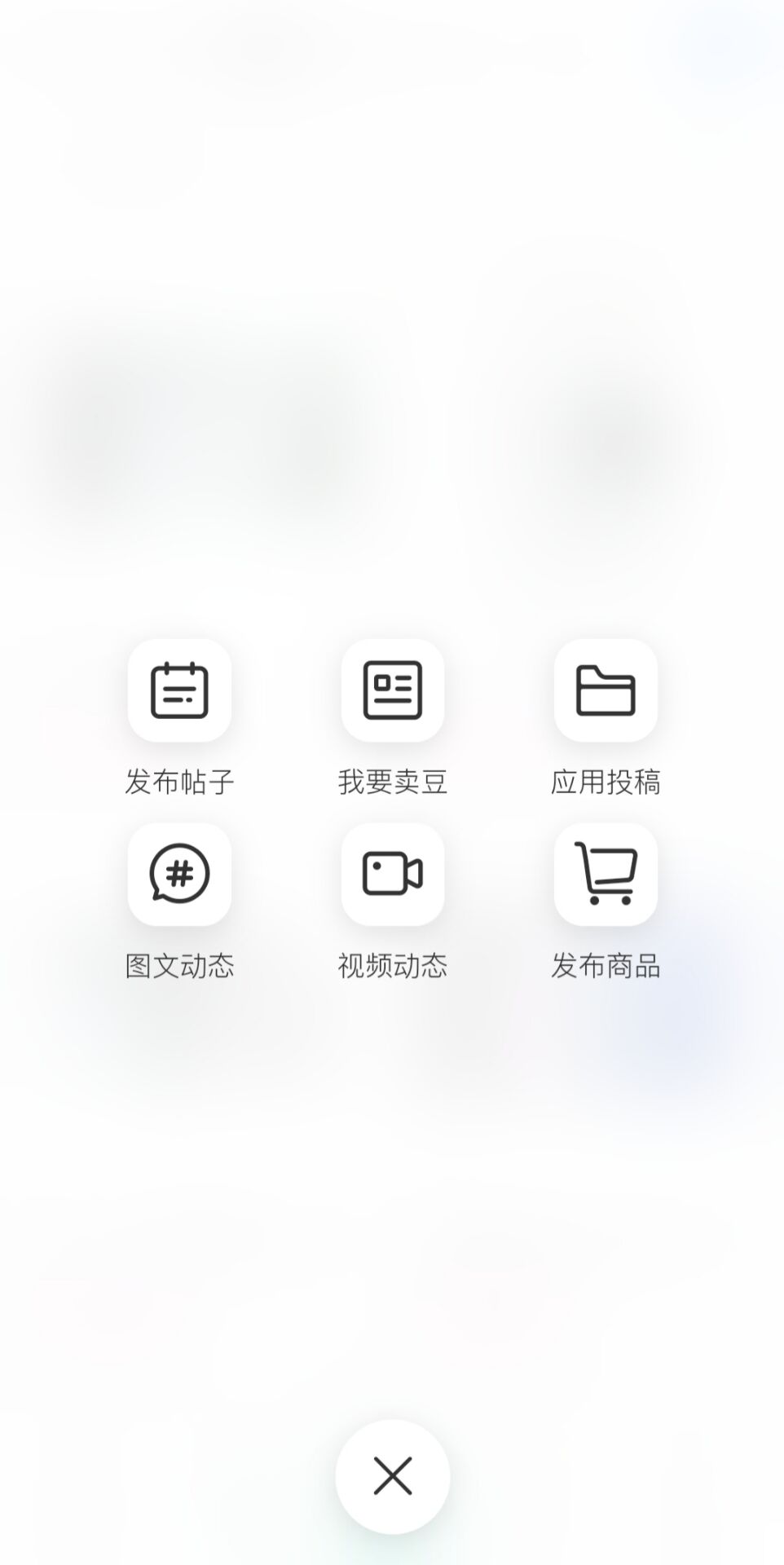List a product using the cart icon
784x1565 pixels.
tap(605, 875)
